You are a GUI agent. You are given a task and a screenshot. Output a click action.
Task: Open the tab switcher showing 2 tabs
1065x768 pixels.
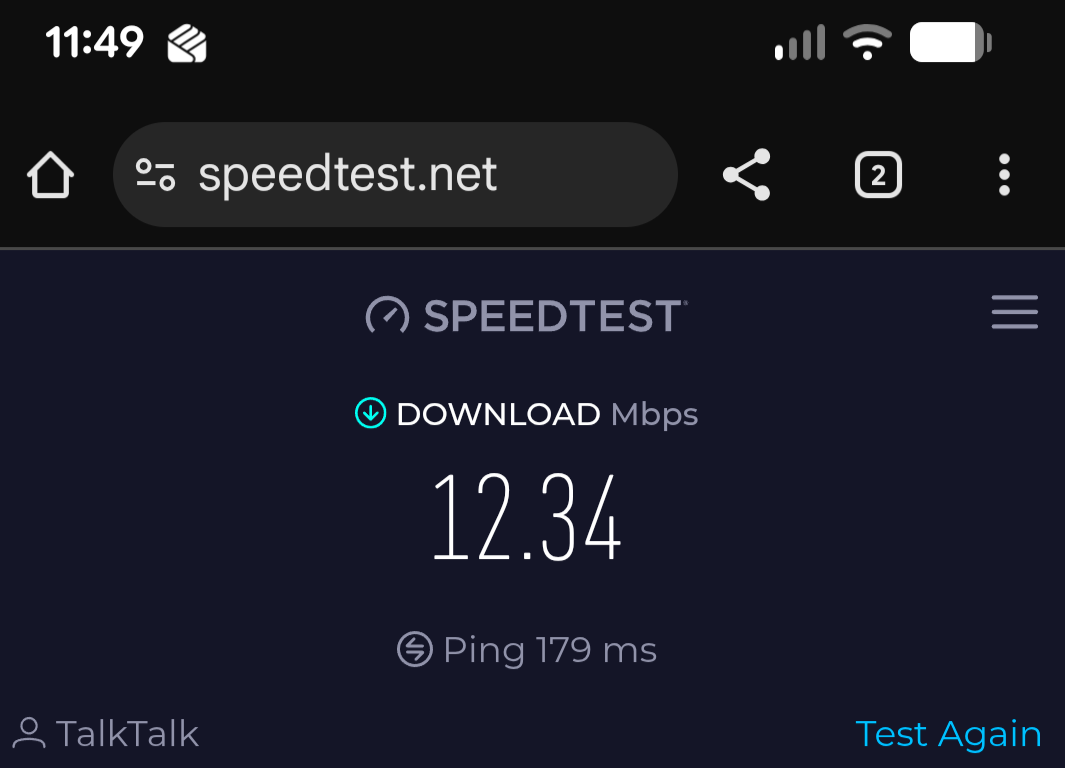878,176
